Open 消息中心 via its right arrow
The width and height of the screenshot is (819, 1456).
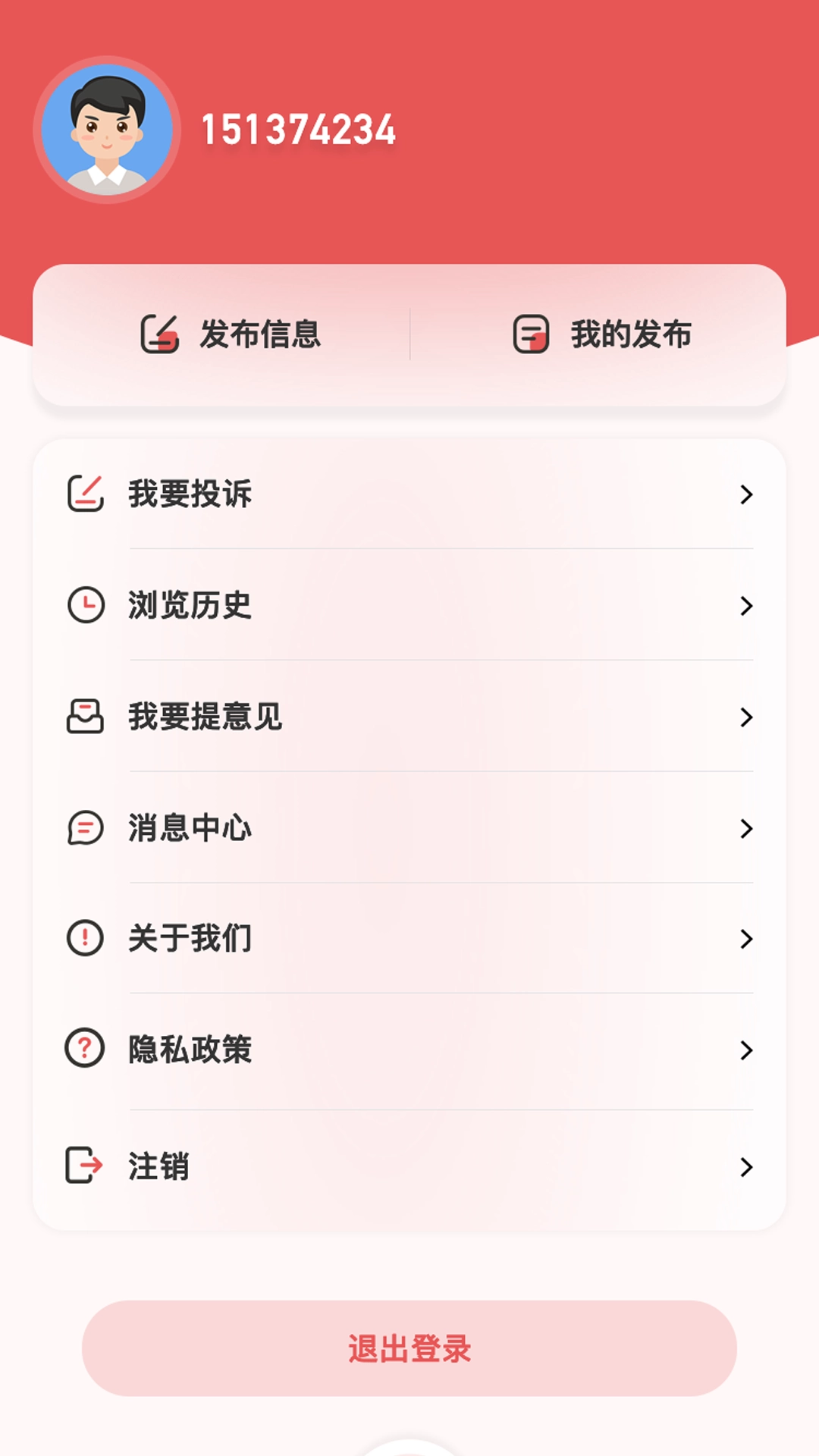click(748, 828)
